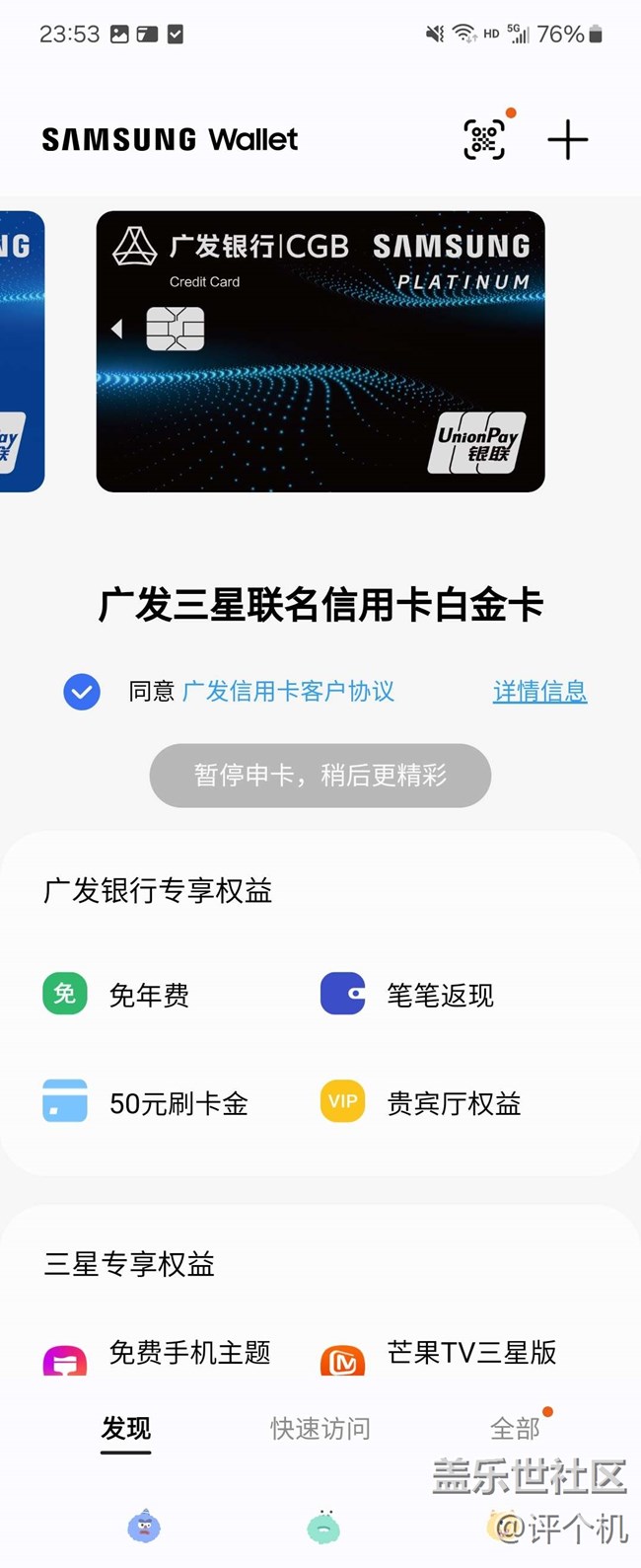Viewport: 641px width, 1568px height.
Task: Switch to the 全部 tab
Action: click(515, 1428)
